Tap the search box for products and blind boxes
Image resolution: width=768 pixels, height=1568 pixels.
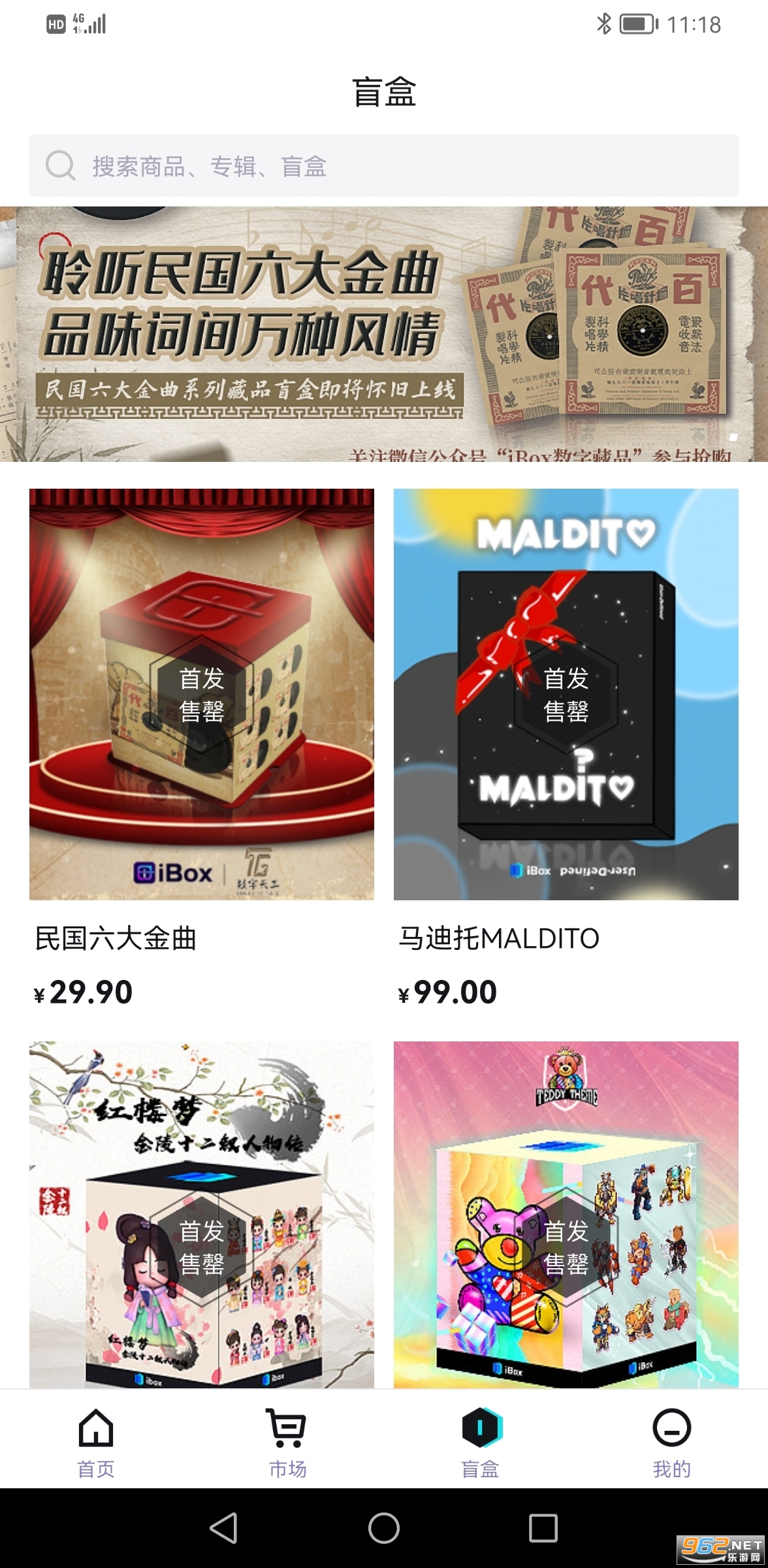[x=384, y=165]
